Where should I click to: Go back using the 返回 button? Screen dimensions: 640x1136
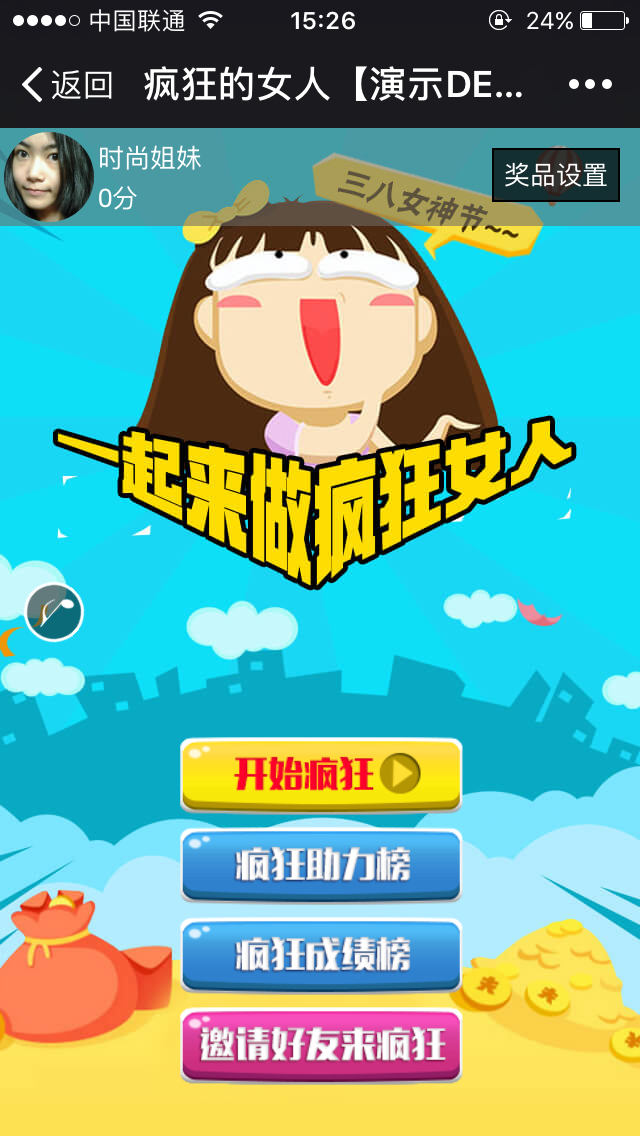point(68,85)
